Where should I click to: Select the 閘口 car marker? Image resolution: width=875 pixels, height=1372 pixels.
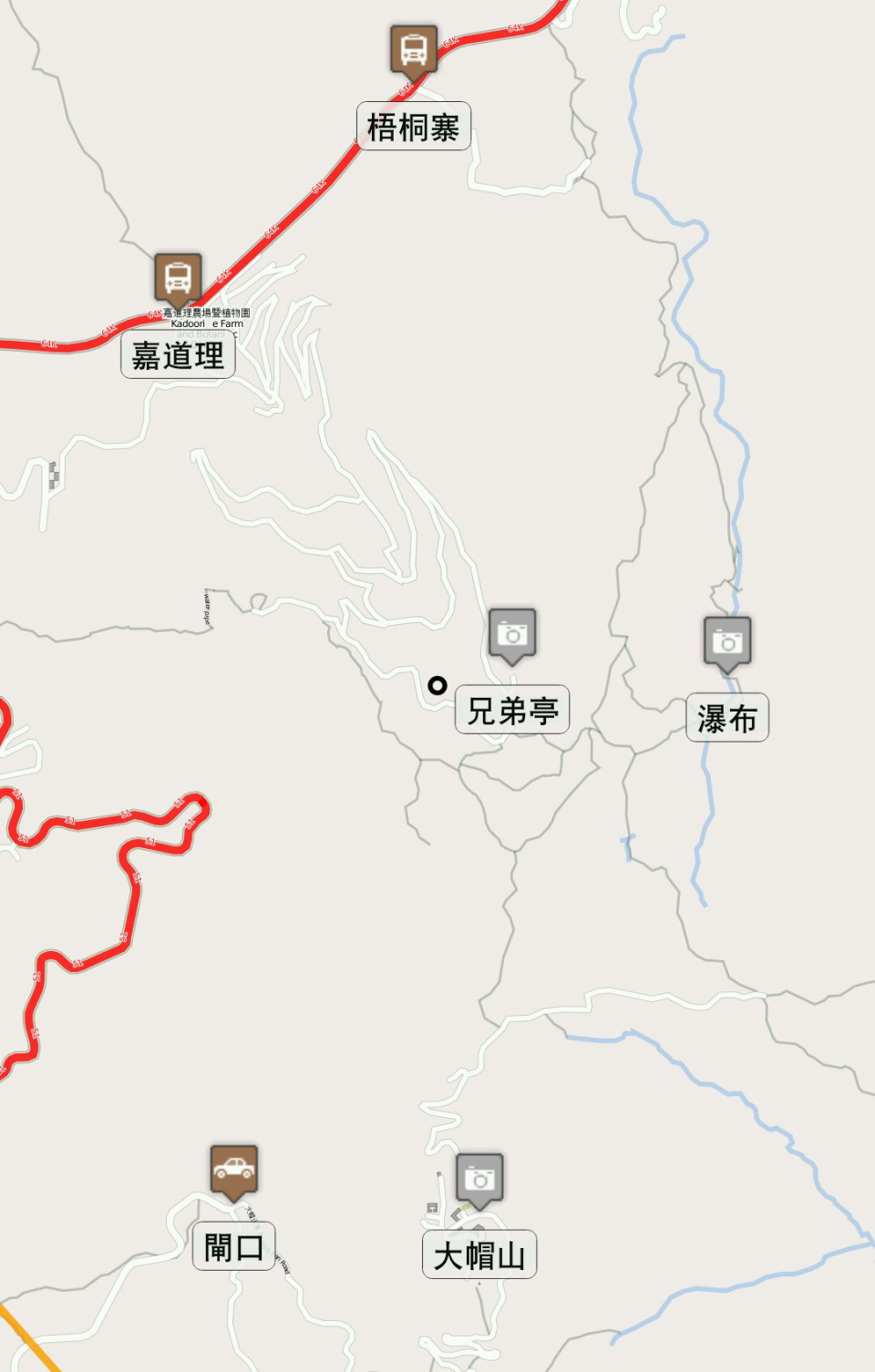tap(234, 1169)
